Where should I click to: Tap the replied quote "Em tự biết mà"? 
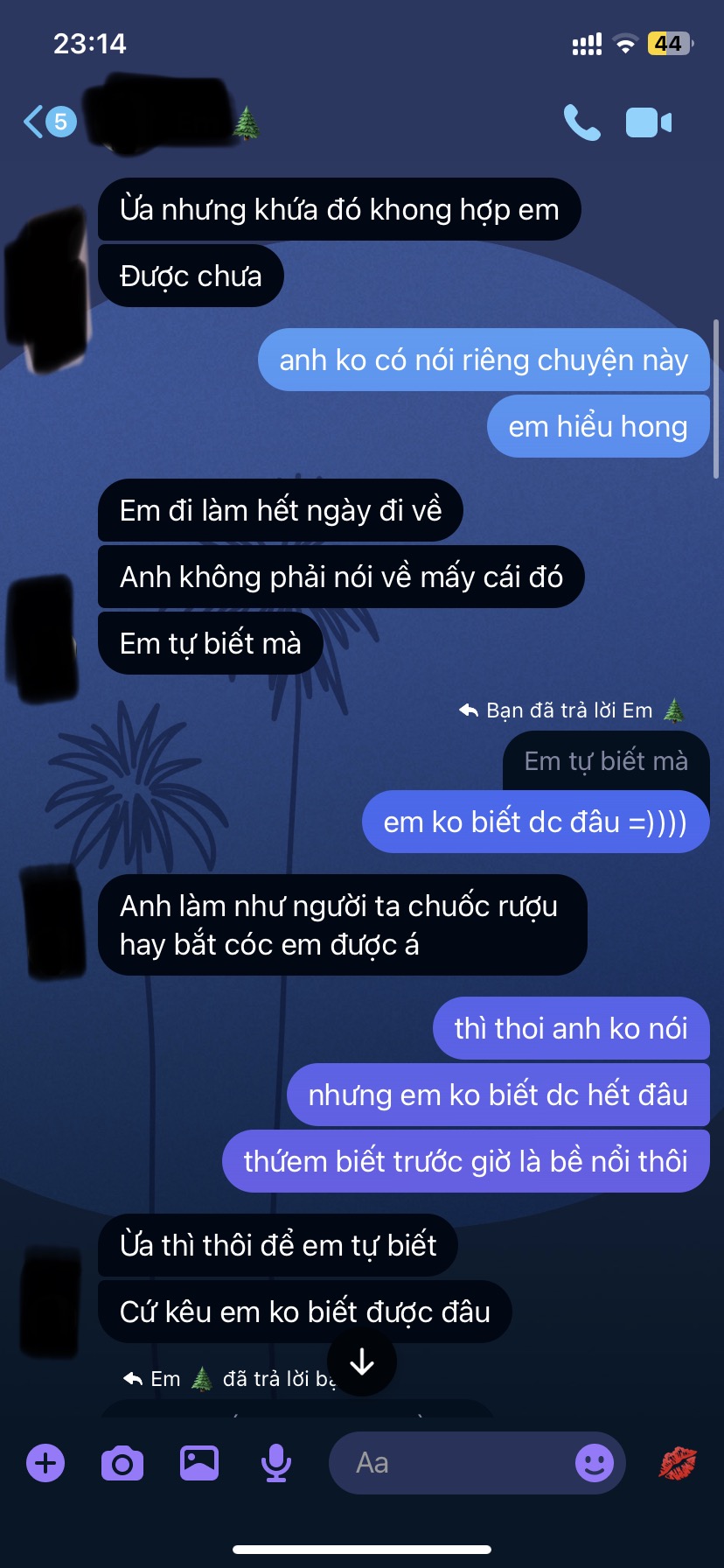(606, 760)
